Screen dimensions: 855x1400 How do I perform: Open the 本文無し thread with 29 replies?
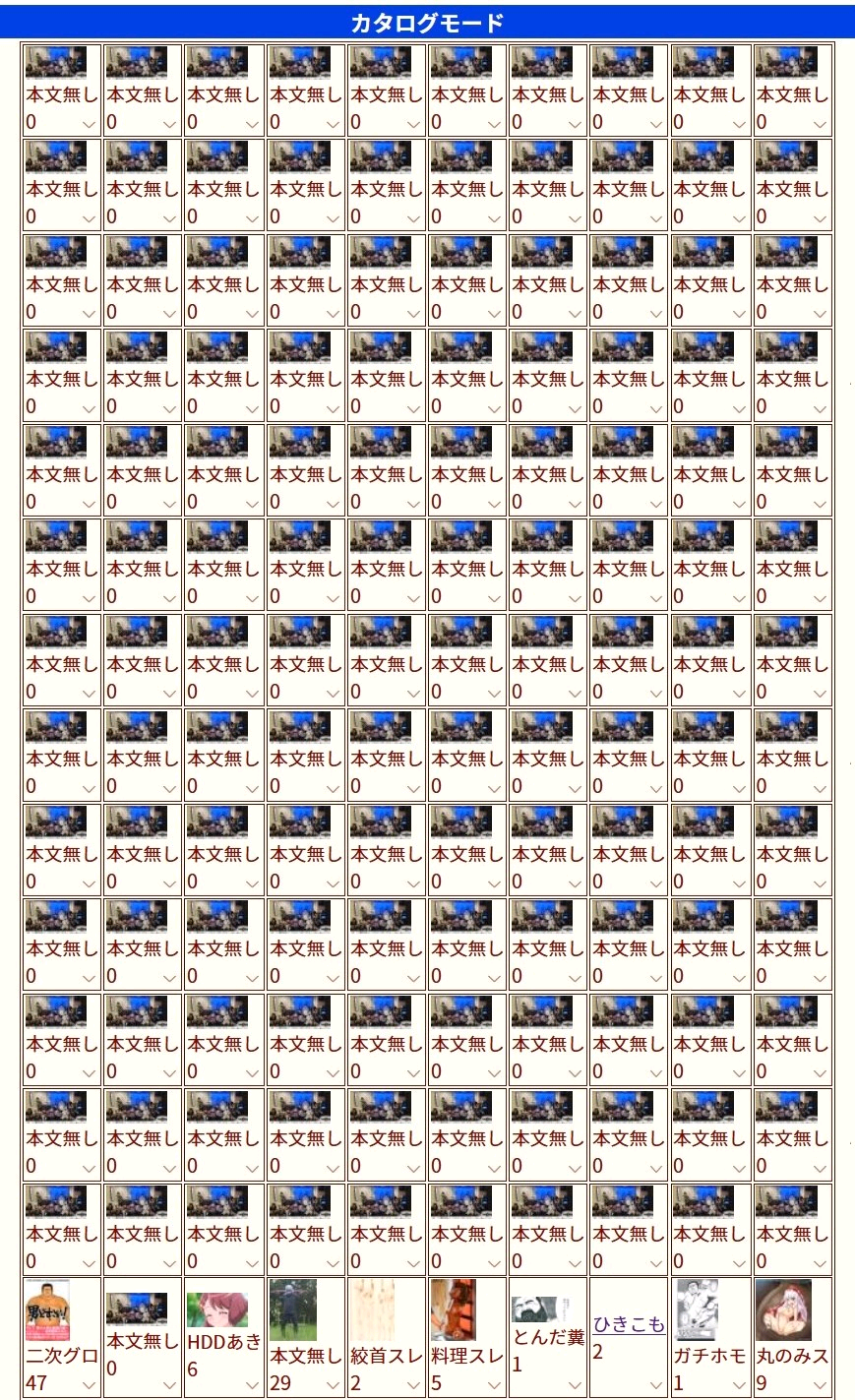[293, 1309]
